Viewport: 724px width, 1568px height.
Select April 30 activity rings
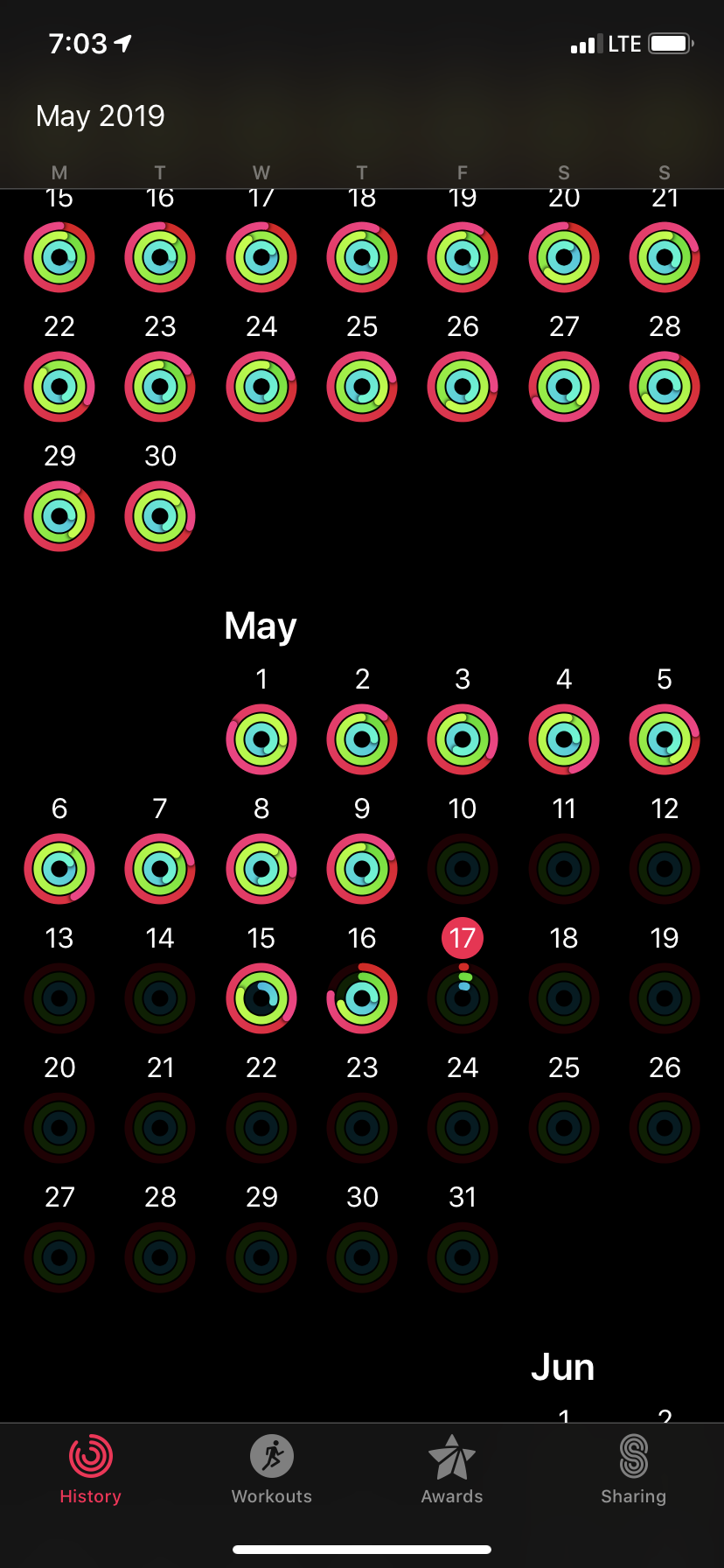160,516
